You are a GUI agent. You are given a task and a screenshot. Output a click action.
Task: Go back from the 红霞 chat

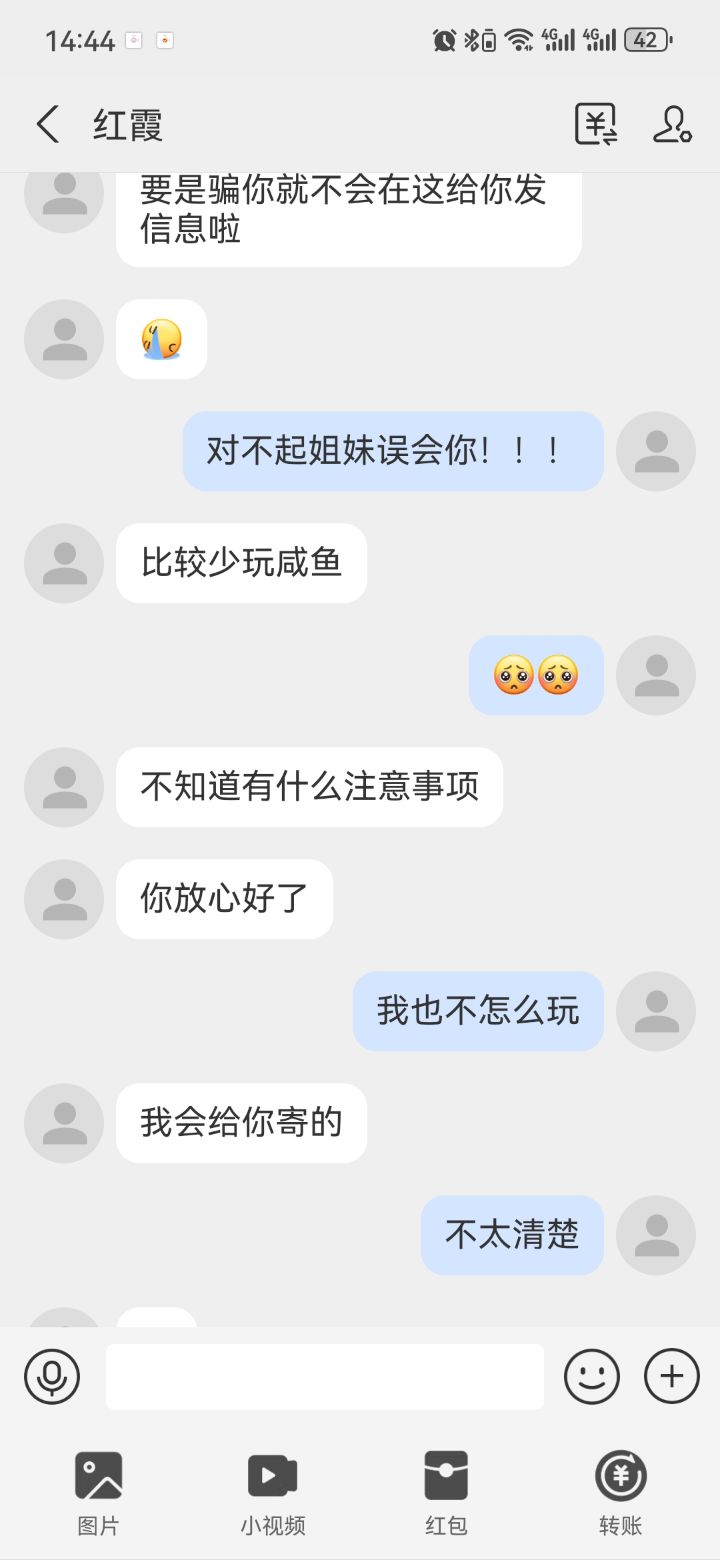point(47,125)
